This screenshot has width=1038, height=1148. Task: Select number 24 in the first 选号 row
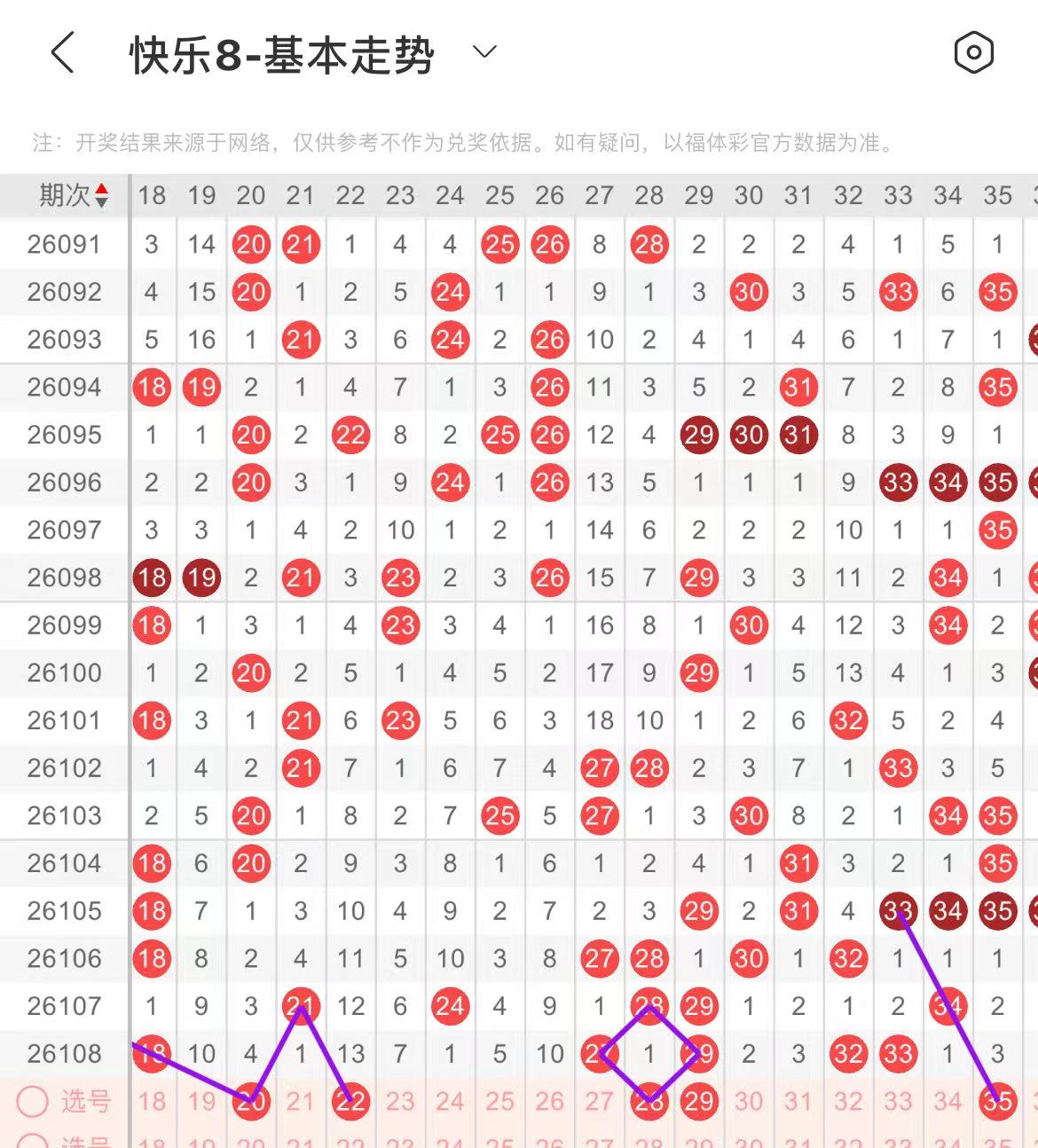coord(450,1102)
